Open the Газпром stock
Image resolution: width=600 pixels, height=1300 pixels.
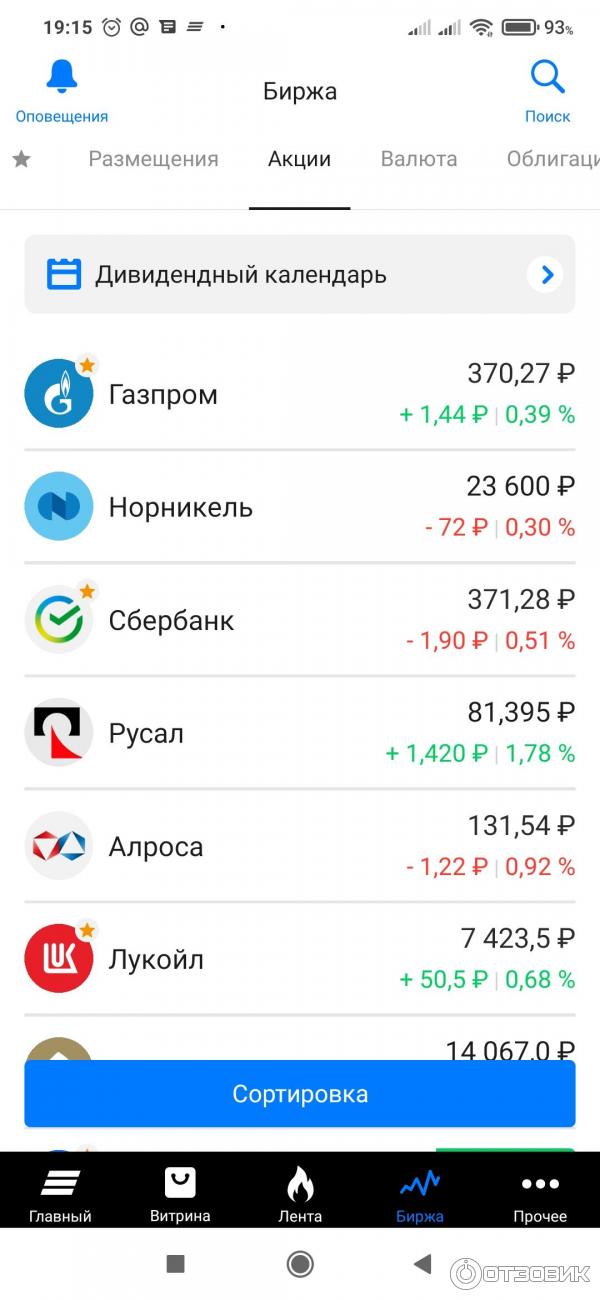300,394
